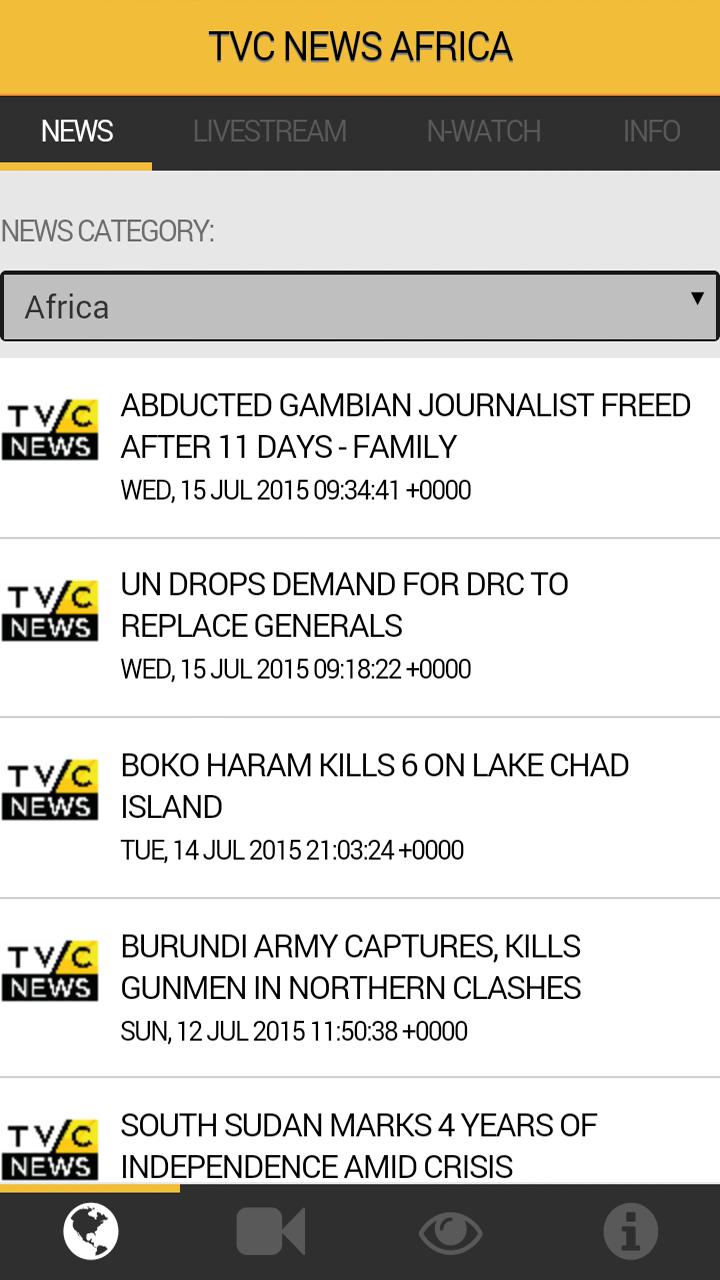Image resolution: width=720 pixels, height=1280 pixels.
Task: Open the Africa news category dropdown
Action: tap(360, 306)
